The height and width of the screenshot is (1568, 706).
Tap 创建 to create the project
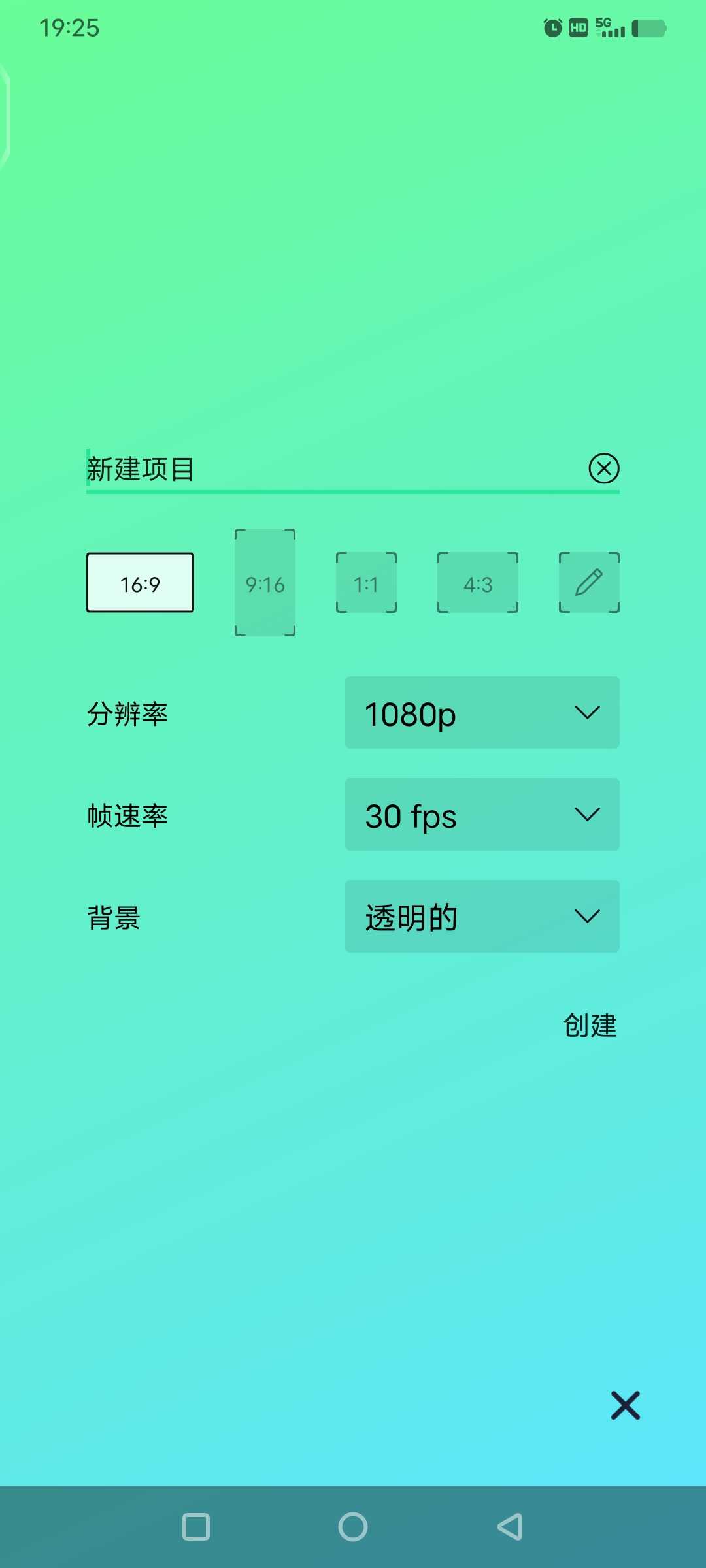click(590, 1025)
